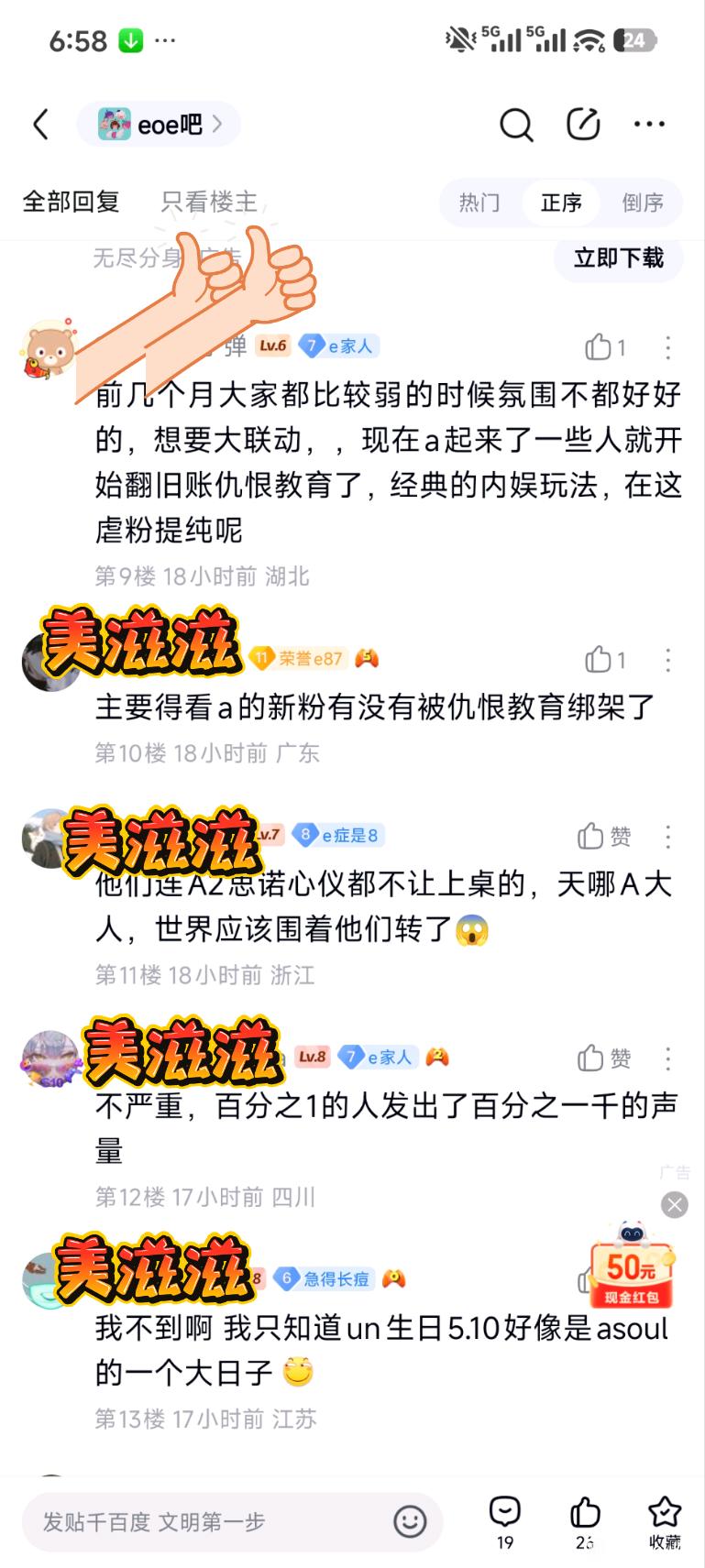Tap the 发贴千百度 reply input box
This screenshot has width=705, height=1568.
(233, 1522)
